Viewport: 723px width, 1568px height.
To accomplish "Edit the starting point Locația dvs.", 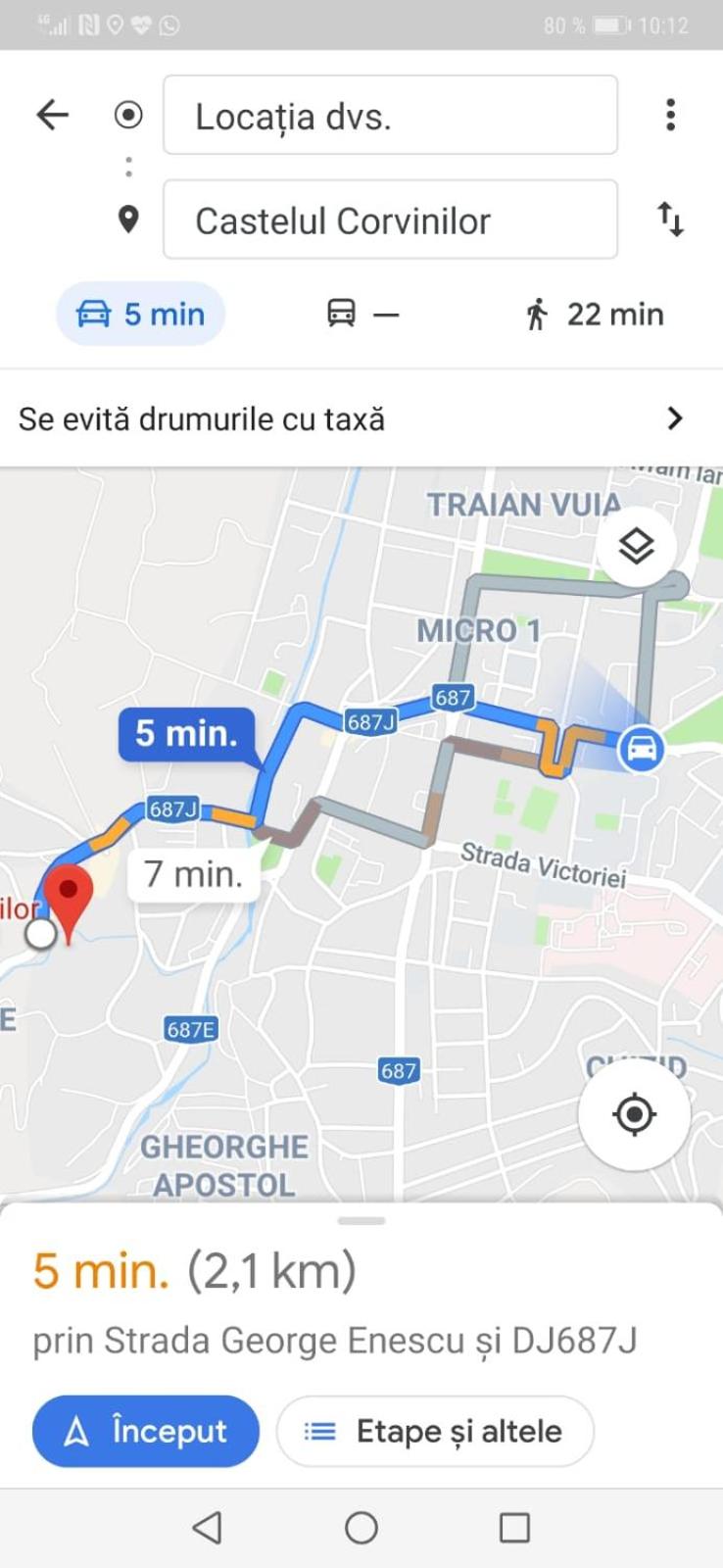I will [x=390, y=116].
